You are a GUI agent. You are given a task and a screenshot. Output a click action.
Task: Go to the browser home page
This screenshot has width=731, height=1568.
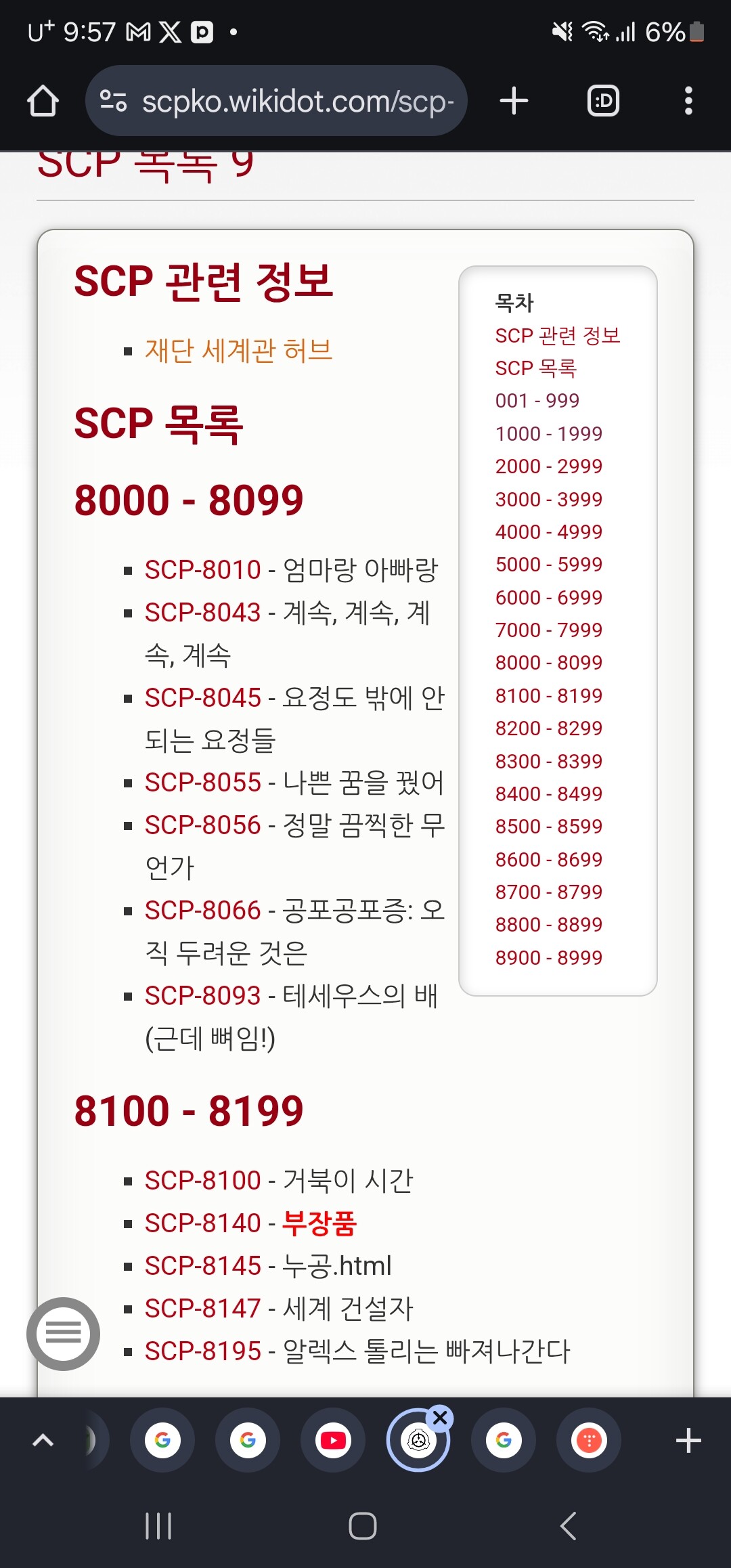43,101
